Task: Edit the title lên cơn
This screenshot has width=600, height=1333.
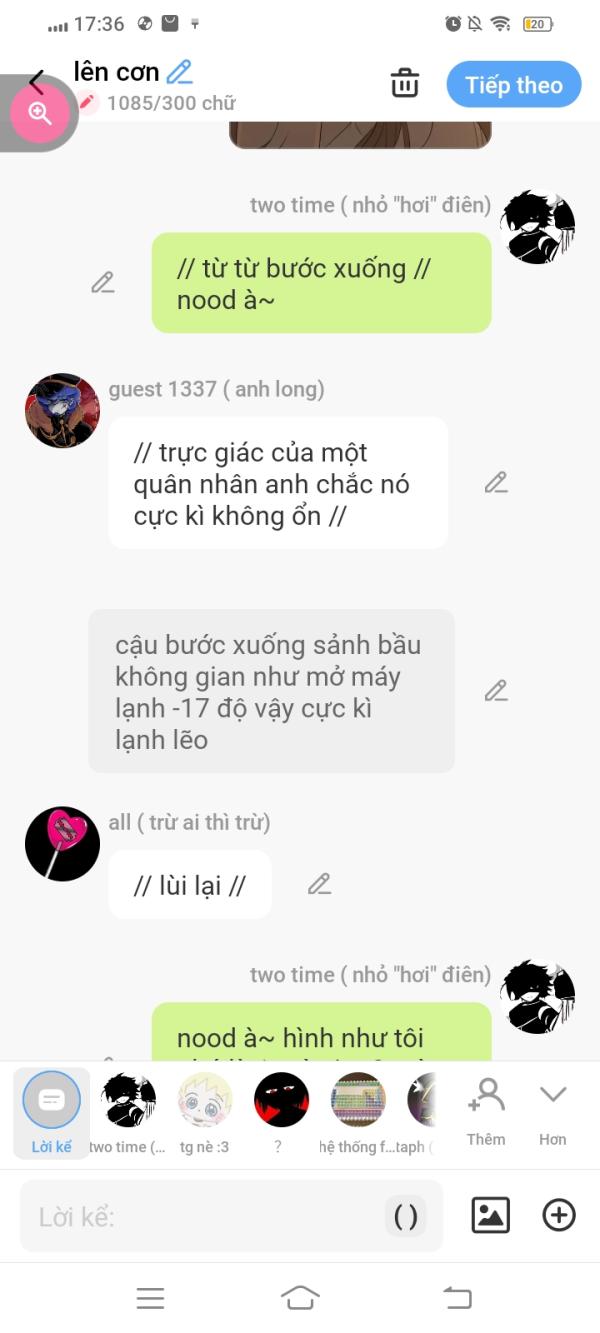Action: pos(180,71)
